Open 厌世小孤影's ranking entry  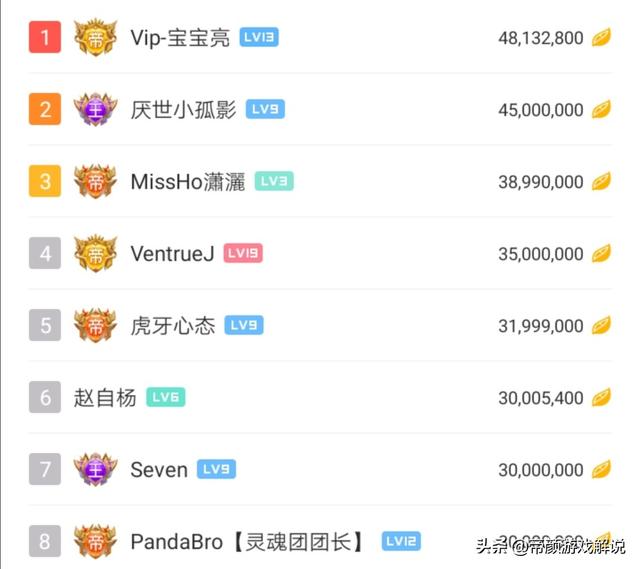click(x=183, y=110)
